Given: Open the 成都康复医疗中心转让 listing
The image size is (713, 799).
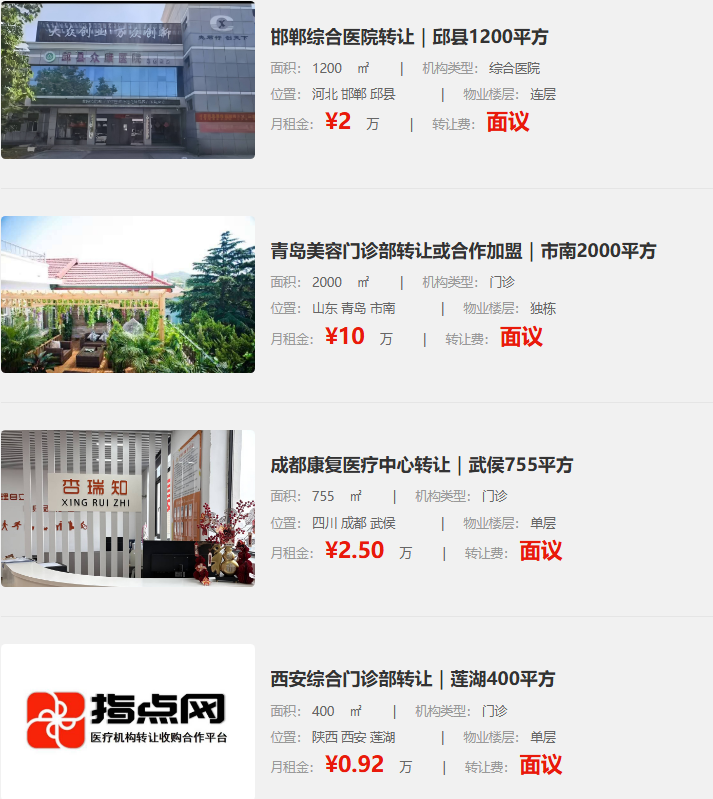Looking at the screenshot, I should coord(421,465).
